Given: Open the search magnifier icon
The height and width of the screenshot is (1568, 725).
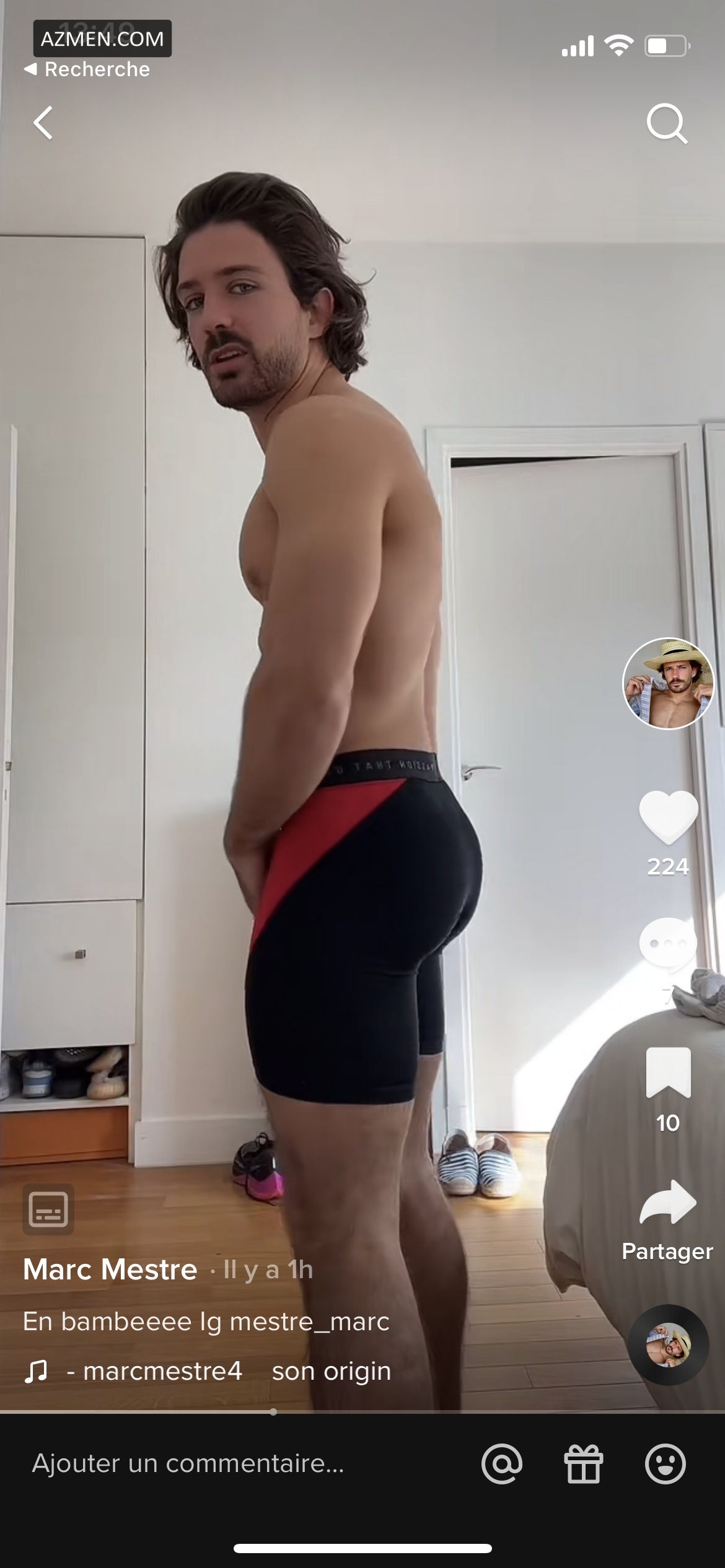Looking at the screenshot, I should [x=667, y=124].
